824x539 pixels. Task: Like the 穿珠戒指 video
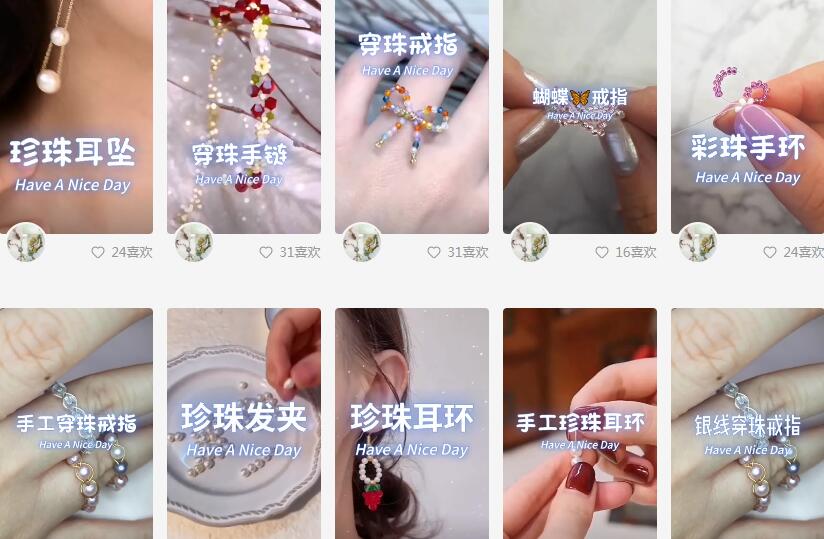(435, 253)
